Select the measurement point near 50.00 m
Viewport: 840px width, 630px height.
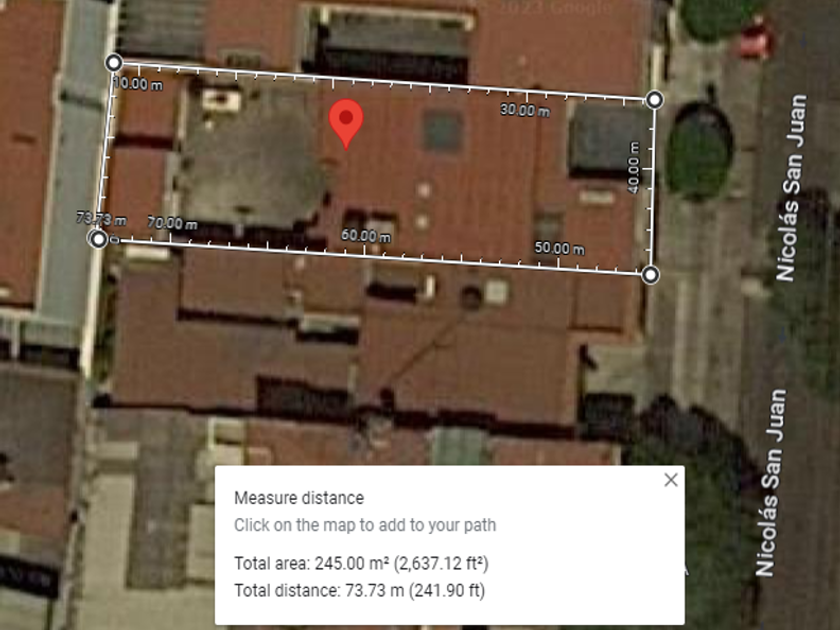650,275
